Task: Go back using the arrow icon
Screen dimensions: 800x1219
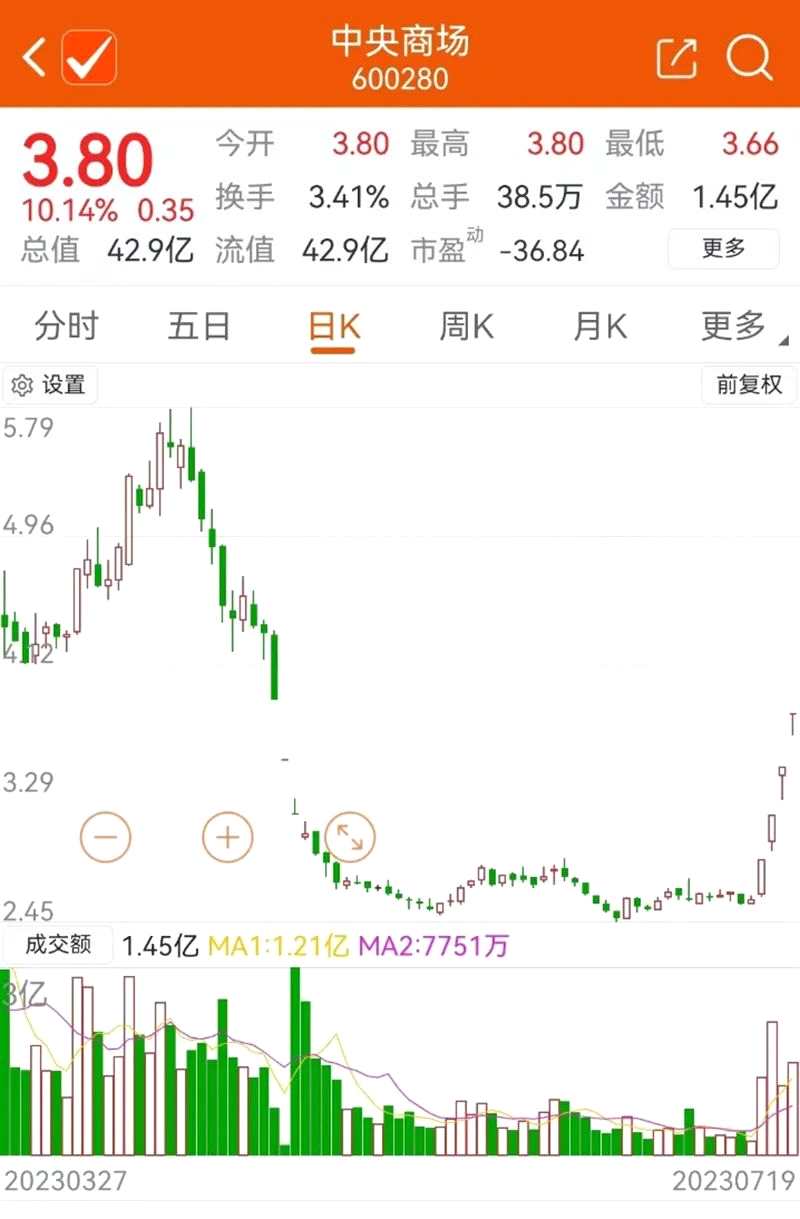Action: (x=34, y=58)
